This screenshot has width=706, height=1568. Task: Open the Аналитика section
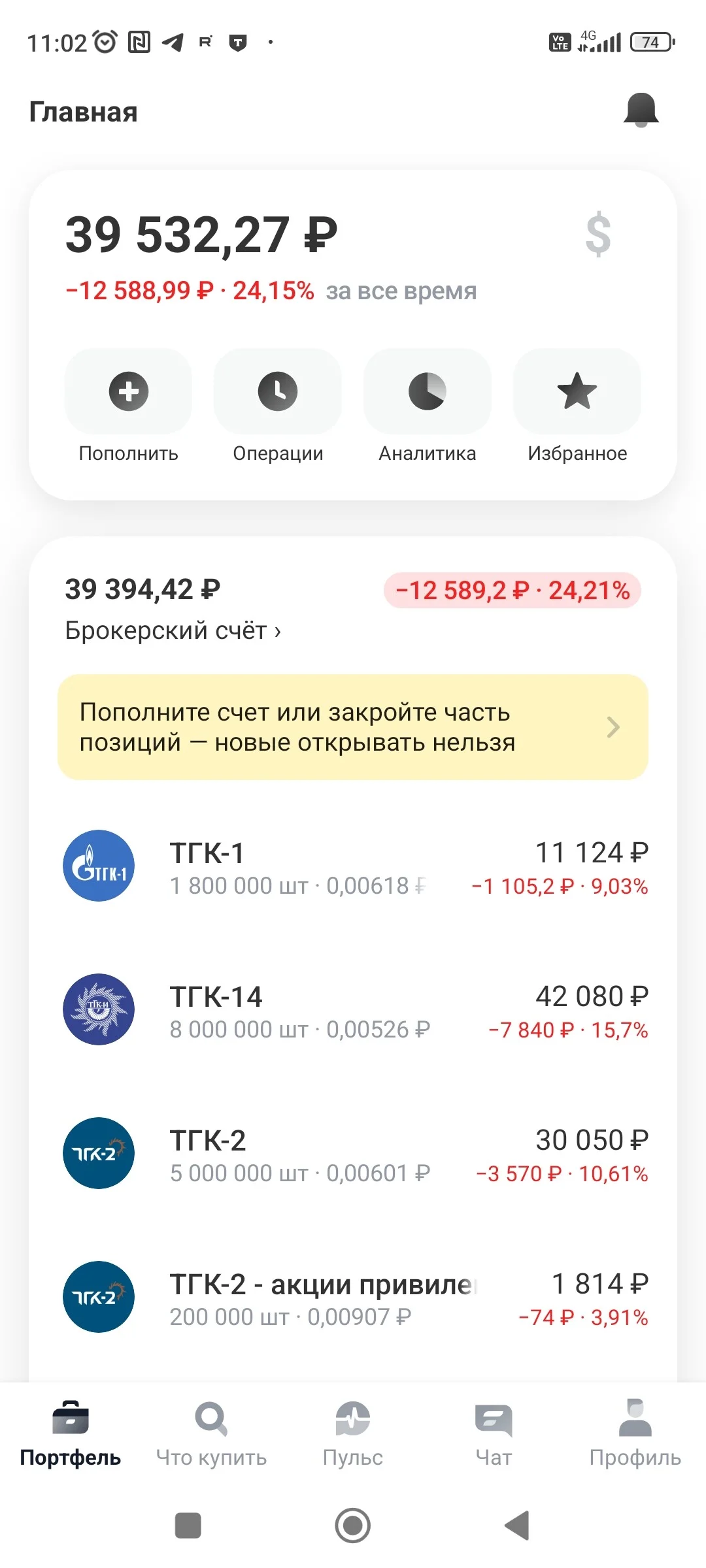pyautogui.click(x=428, y=406)
